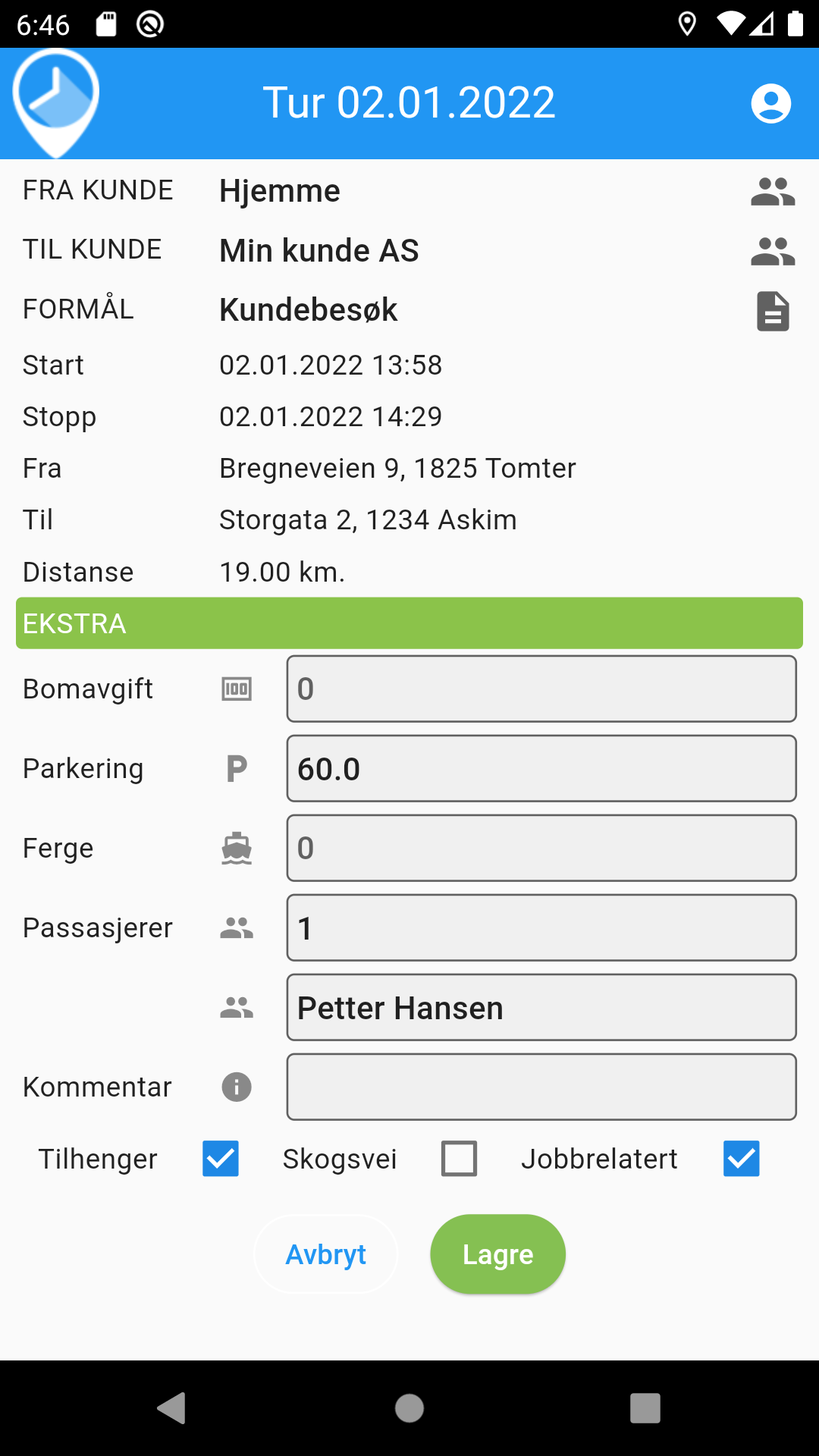Click the ferry icon beside Ferge
The height and width of the screenshot is (1456, 819).
click(x=236, y=848)
